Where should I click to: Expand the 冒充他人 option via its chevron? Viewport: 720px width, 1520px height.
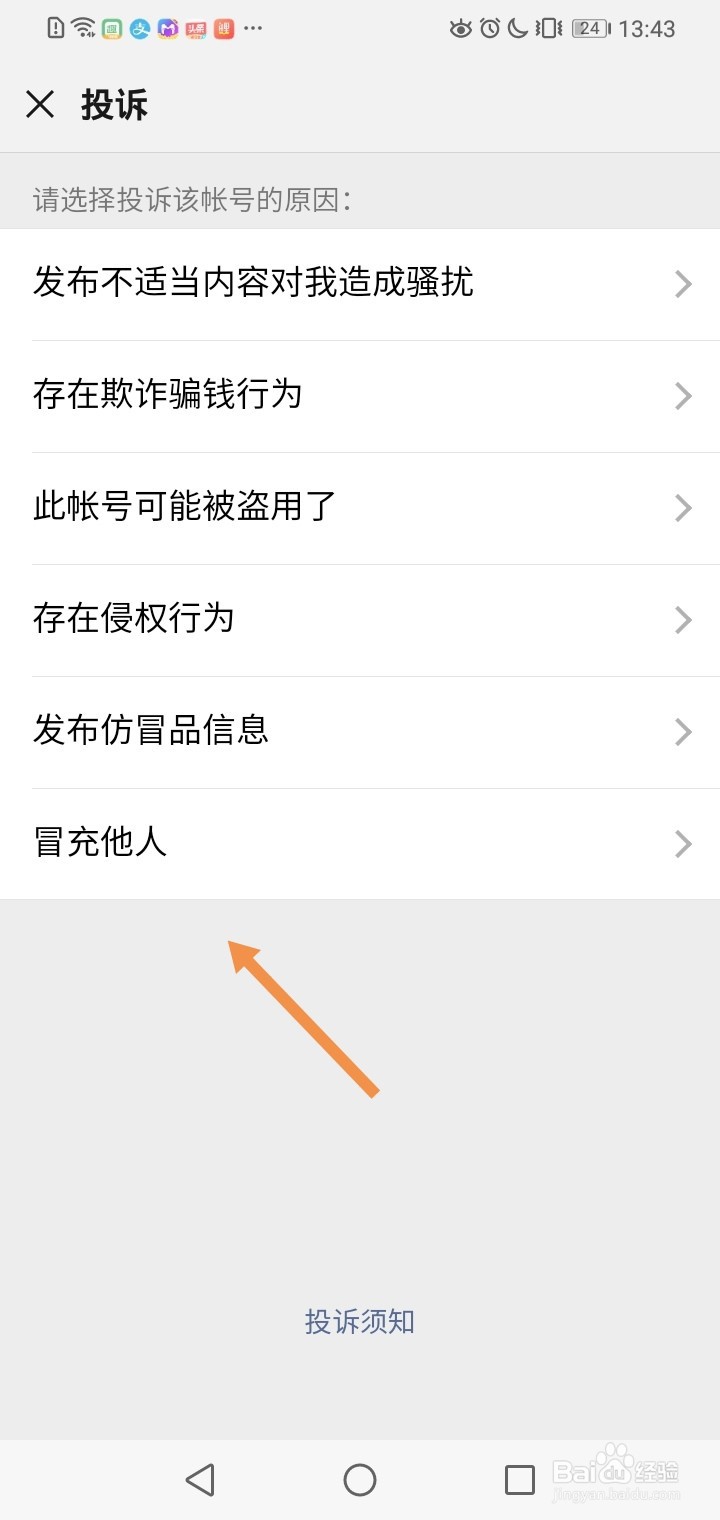(x=684, y=845)
